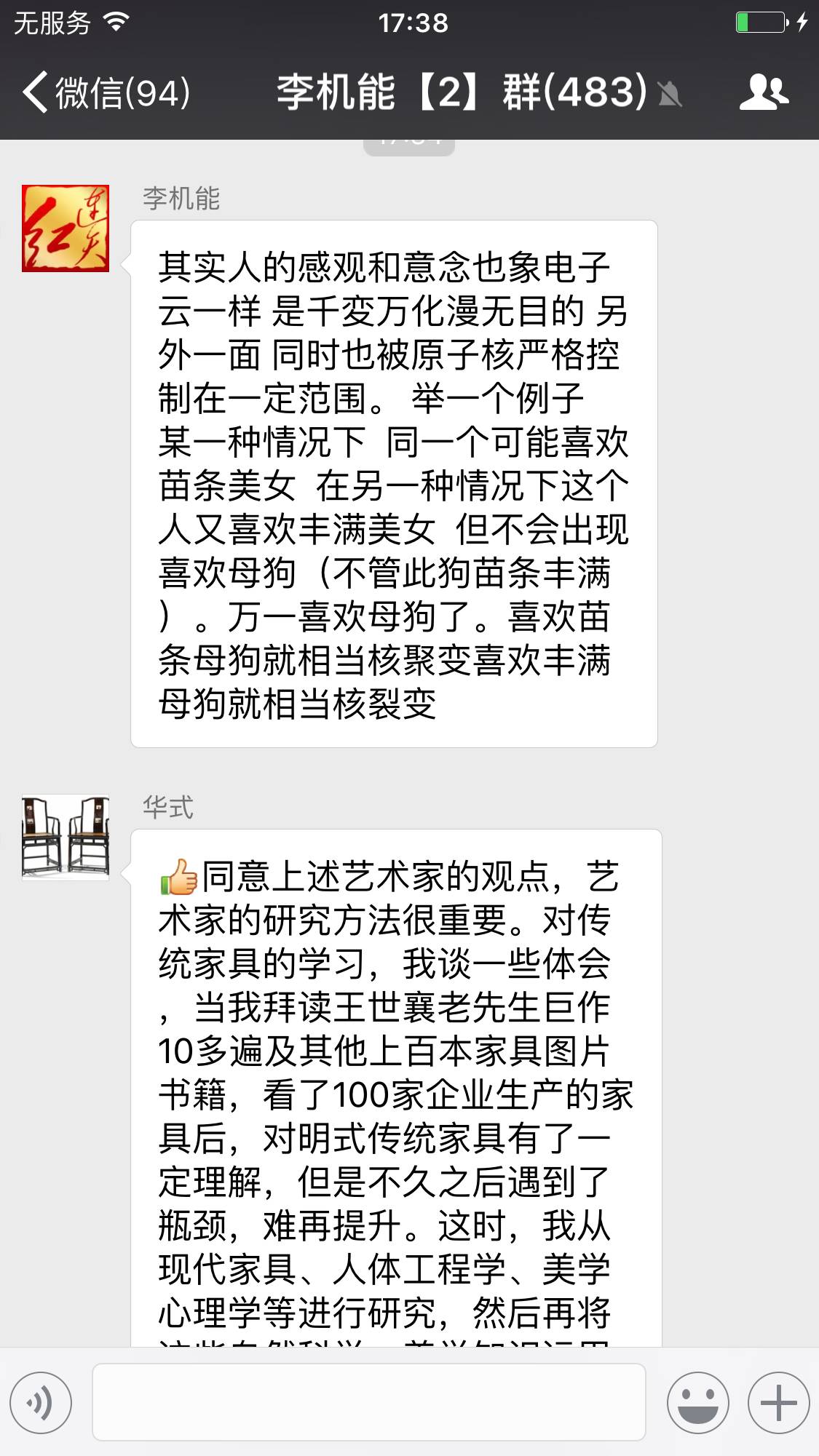Screen dimensions: 819x1456
Task: Open the group members info icon
Action: click(x=764, y=92)
